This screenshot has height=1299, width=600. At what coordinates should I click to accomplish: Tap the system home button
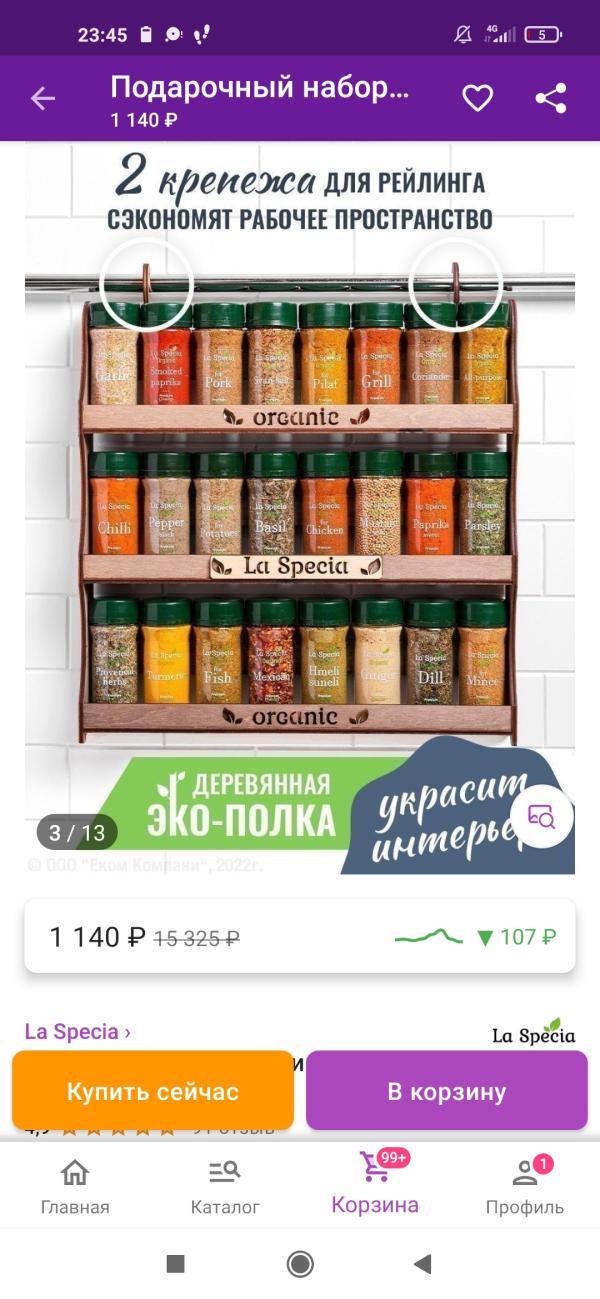300,1264
